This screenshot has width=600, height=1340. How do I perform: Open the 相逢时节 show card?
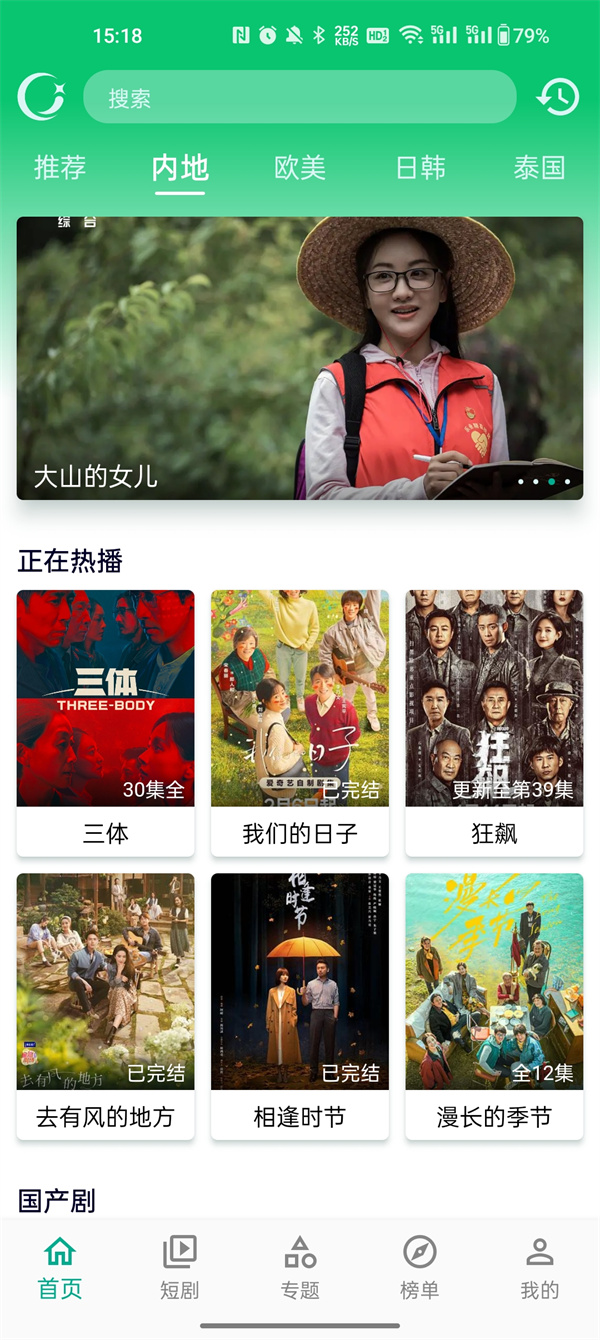(x=300, y=1006)
